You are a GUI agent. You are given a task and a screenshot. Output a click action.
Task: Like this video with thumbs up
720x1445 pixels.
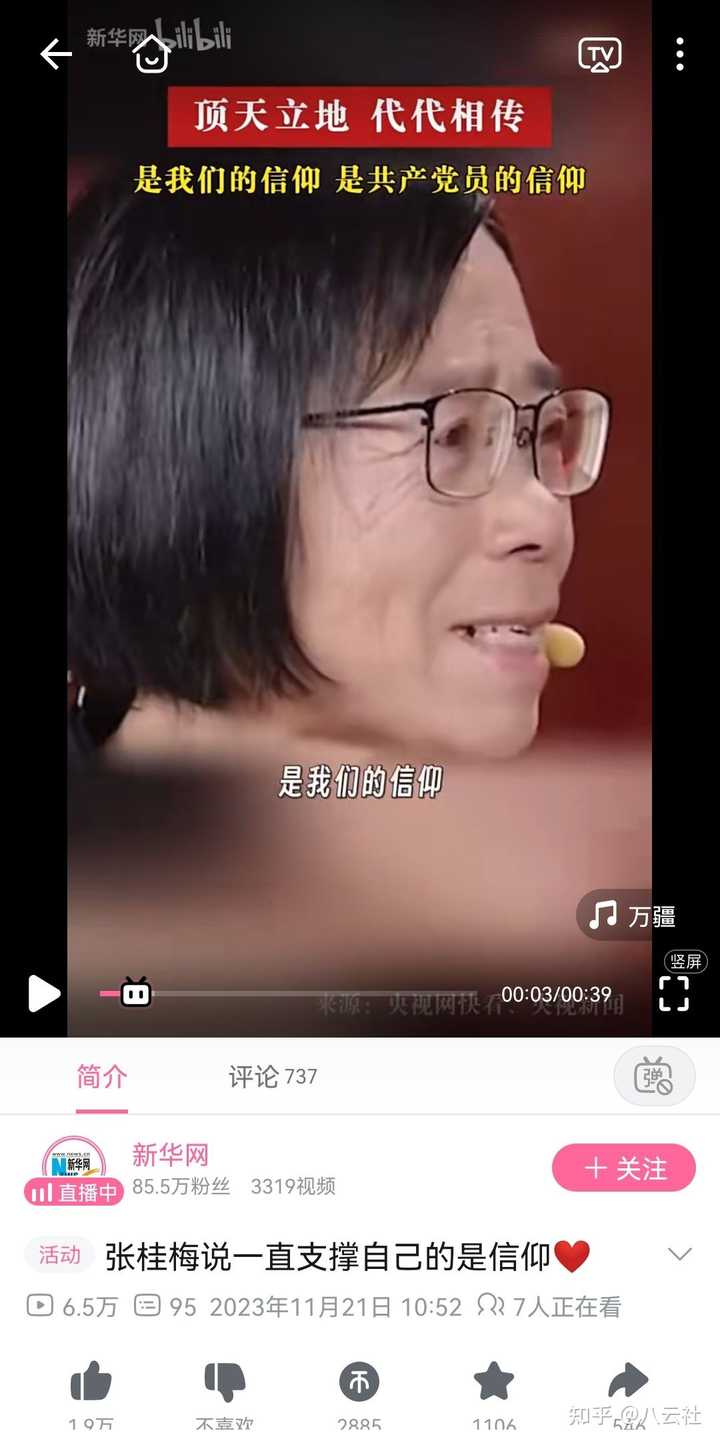click(x=91, y=1384)
